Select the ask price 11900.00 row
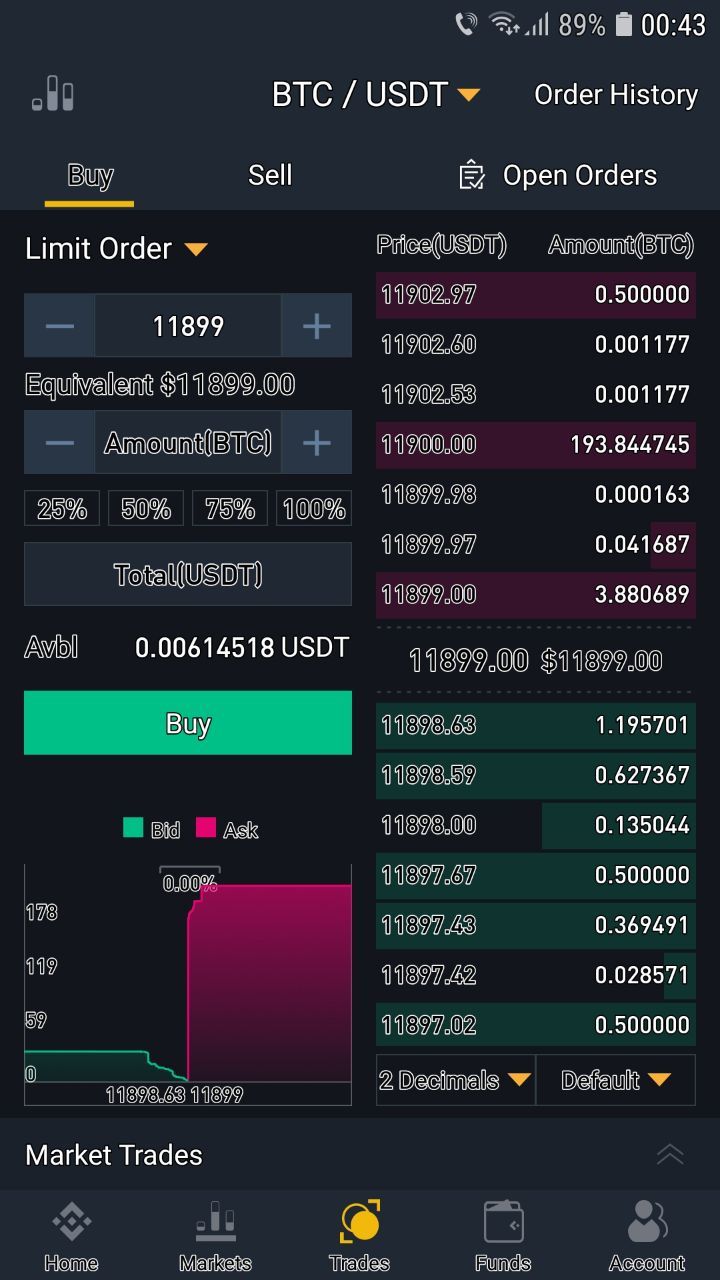 [536, 444]
